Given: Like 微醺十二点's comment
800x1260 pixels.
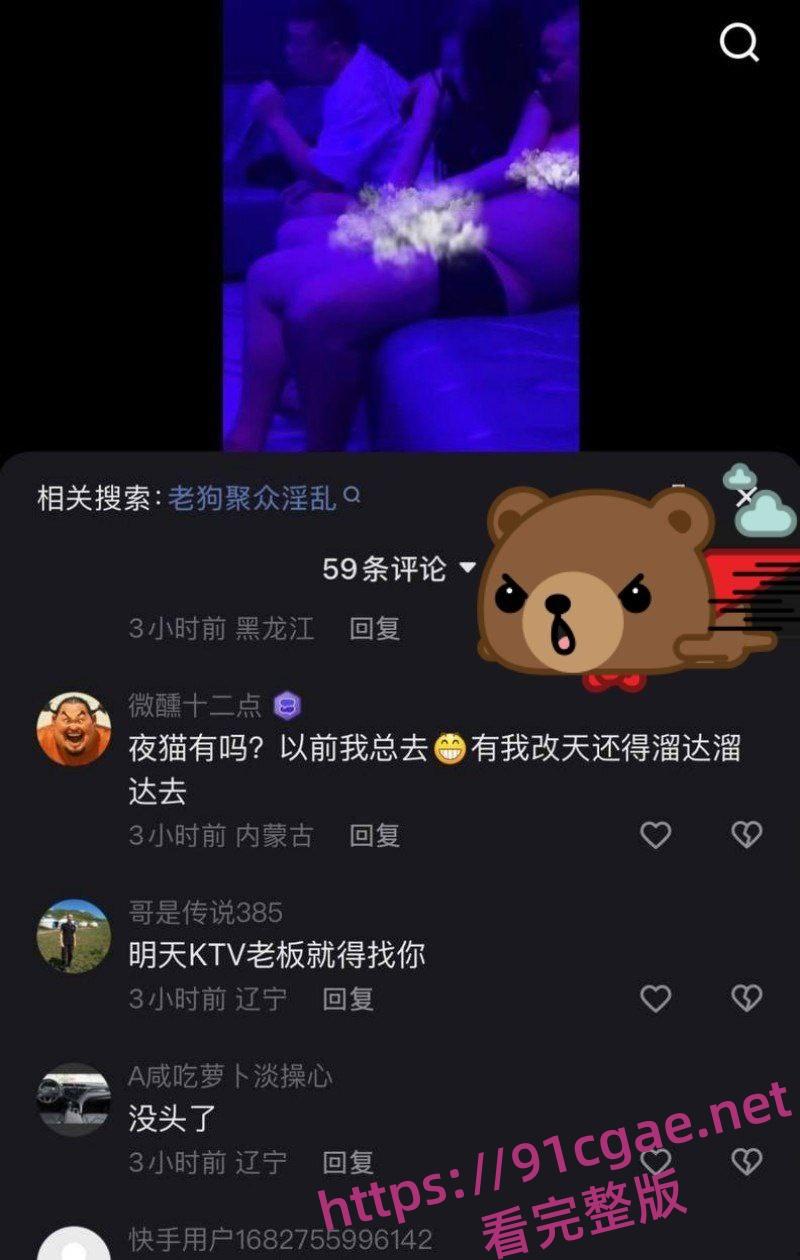Looking at the screenshot, I should (x=656, y=833).
